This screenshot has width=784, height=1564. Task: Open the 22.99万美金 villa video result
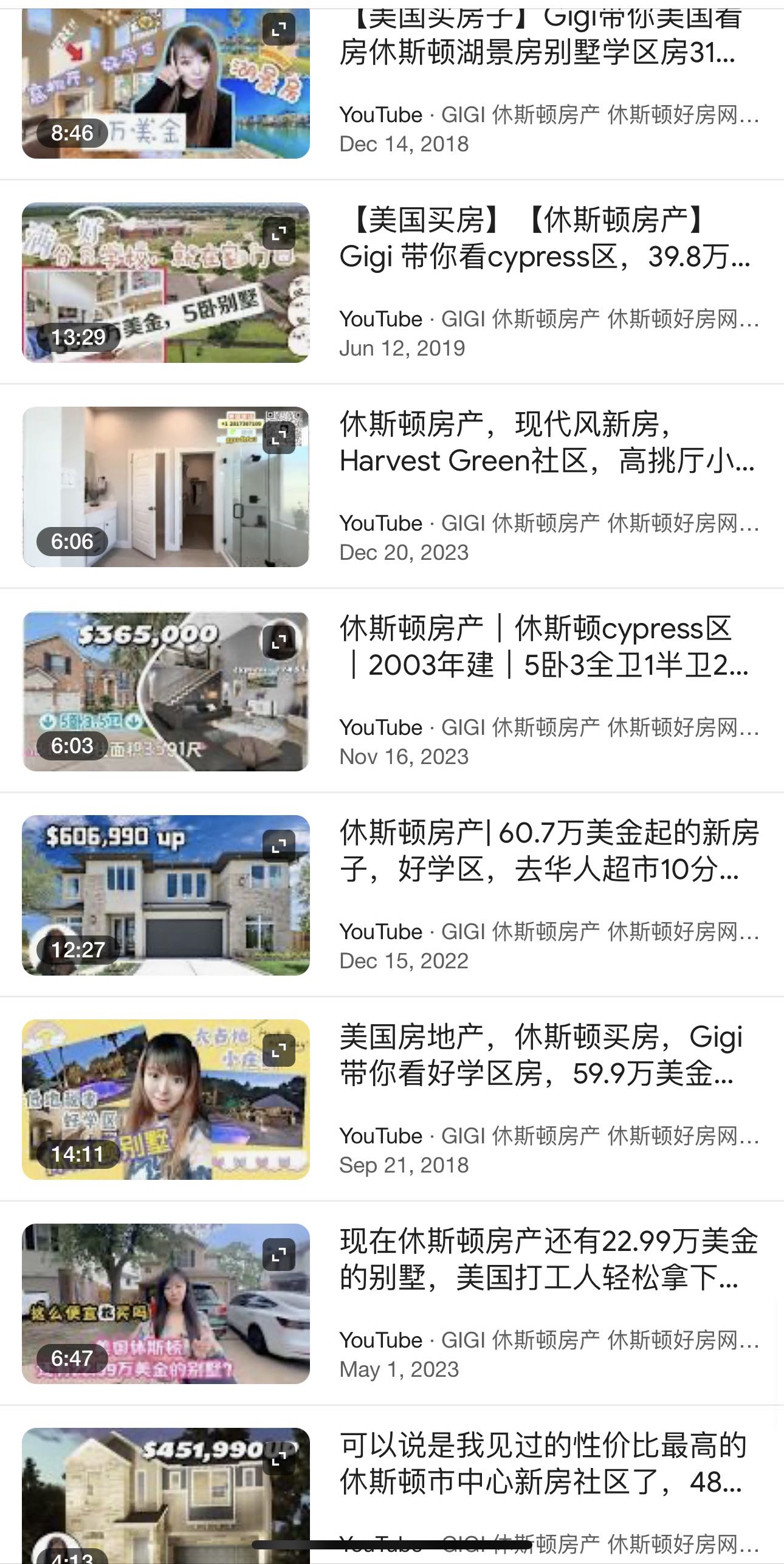tap(548, 1260)
